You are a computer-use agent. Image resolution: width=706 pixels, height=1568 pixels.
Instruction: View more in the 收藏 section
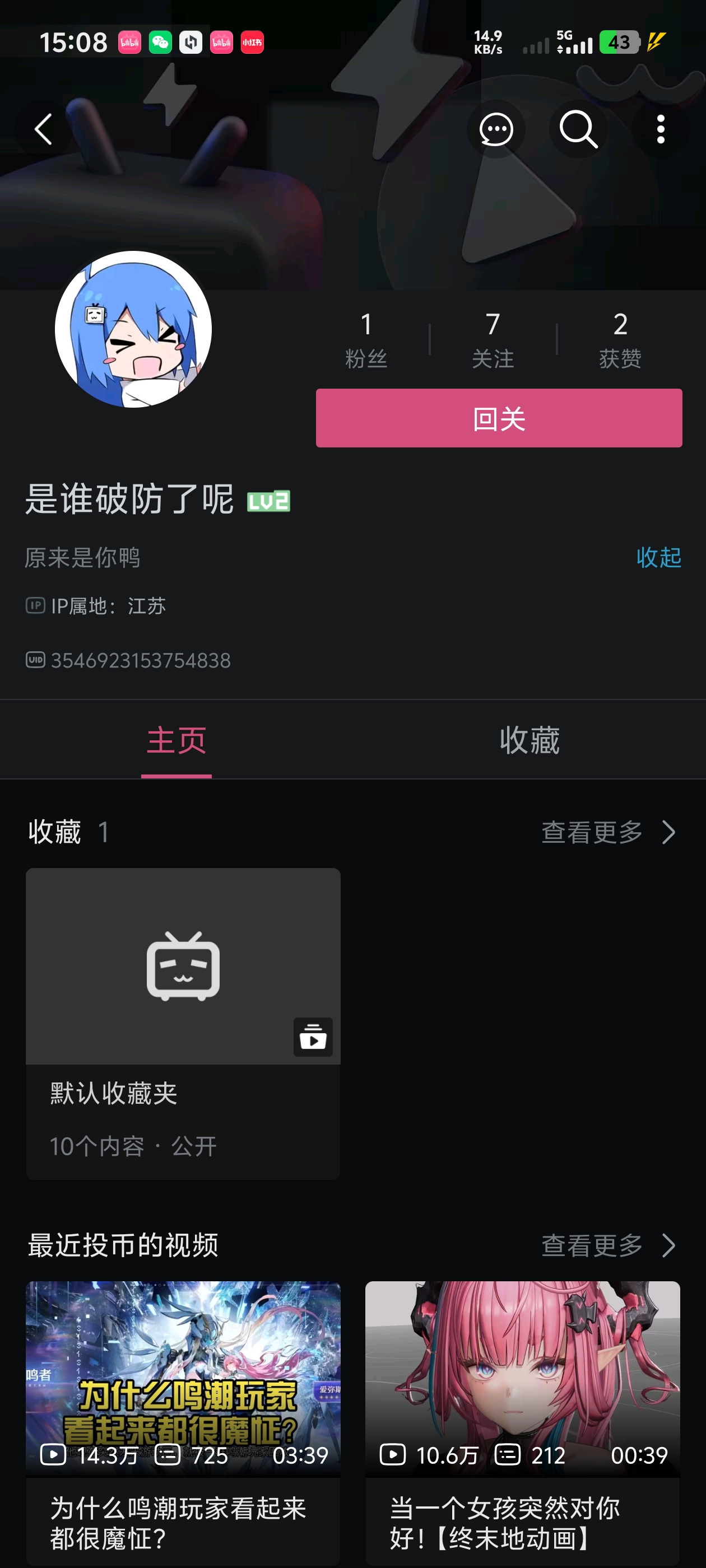pos(608,832)
